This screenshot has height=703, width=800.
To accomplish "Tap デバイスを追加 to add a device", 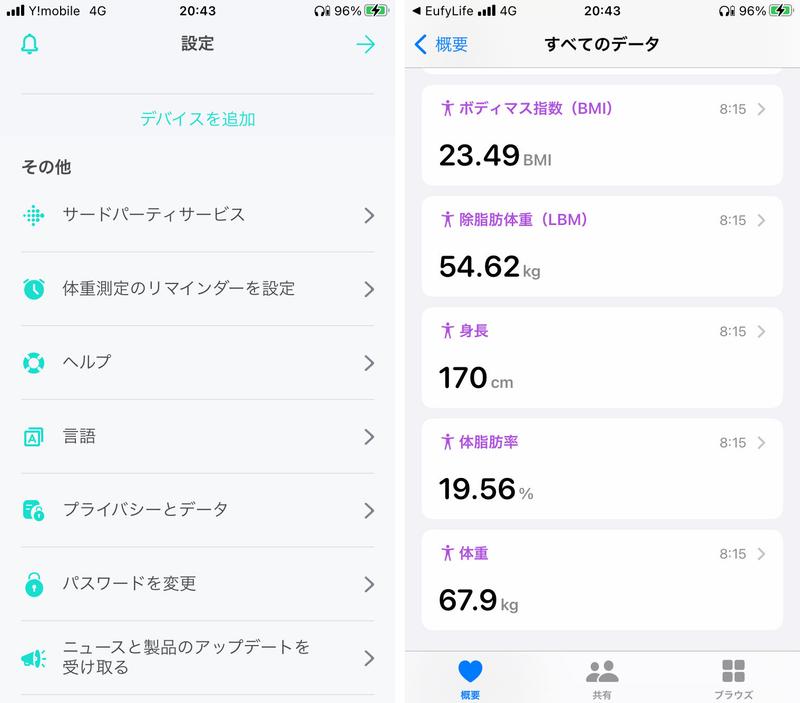I will pyautogui.click(x=197, y=119).
